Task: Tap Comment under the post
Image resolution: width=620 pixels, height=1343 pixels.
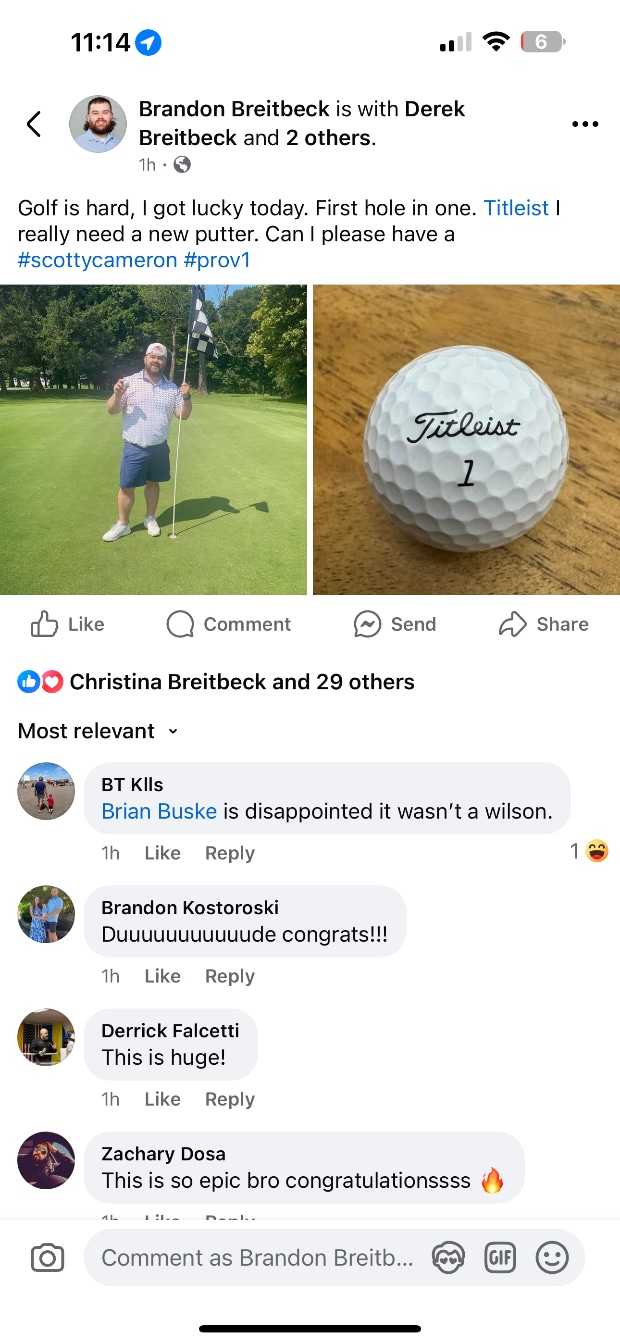Action: pos(228,624)
